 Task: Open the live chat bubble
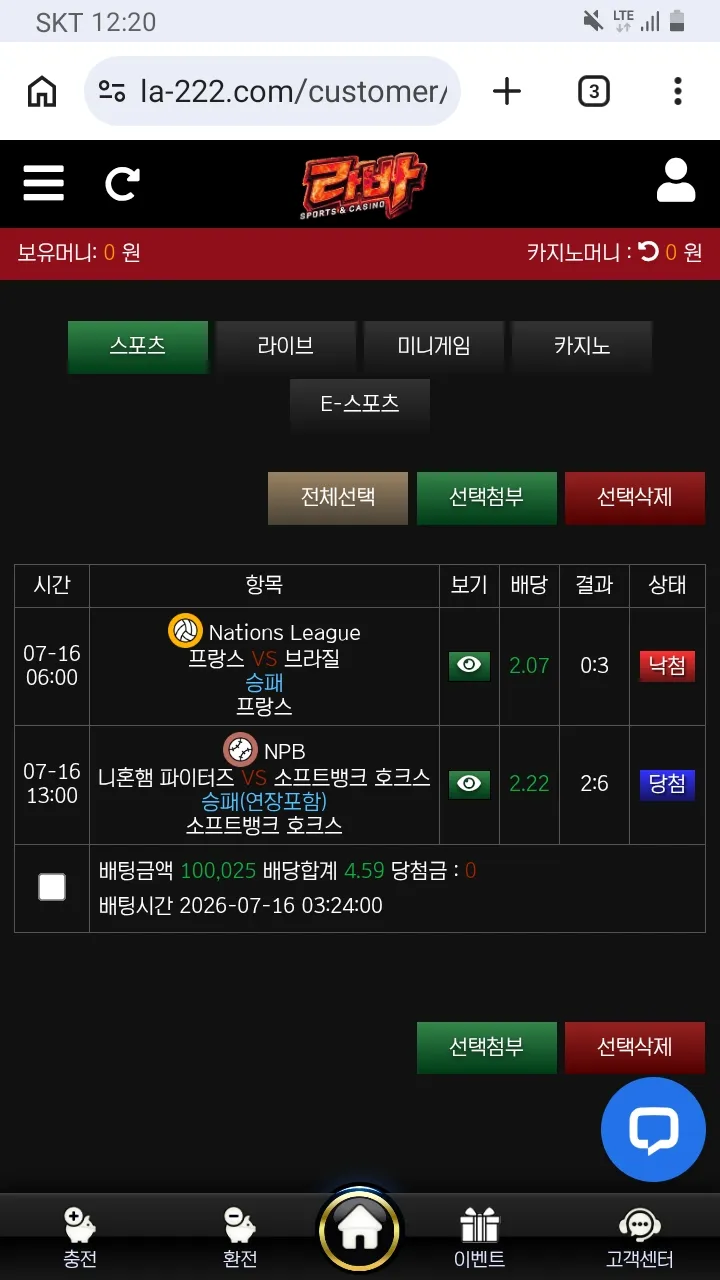click(653, 1129)
